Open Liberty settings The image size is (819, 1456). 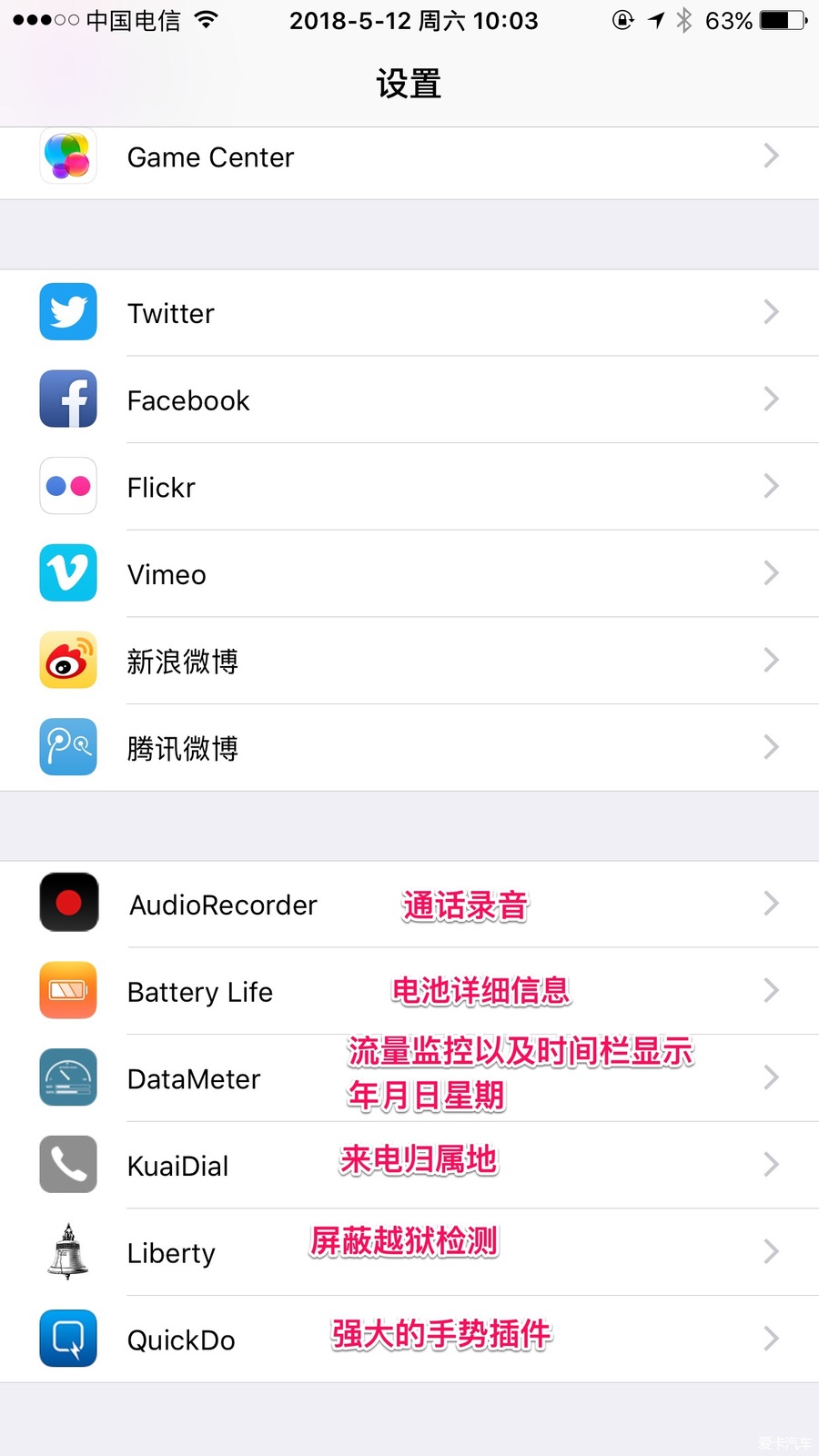(409, 1252)
